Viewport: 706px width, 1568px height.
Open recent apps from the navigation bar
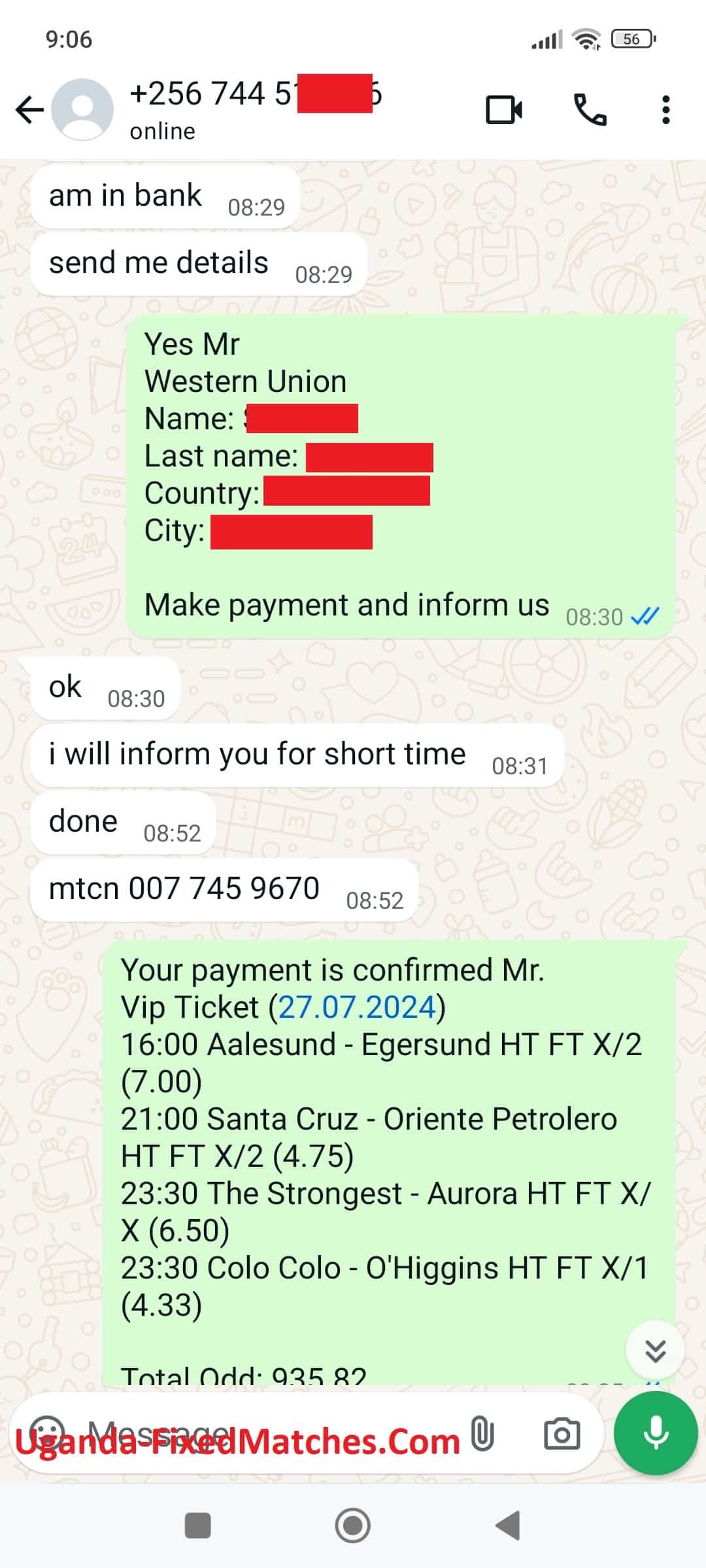click(198, 1526)
